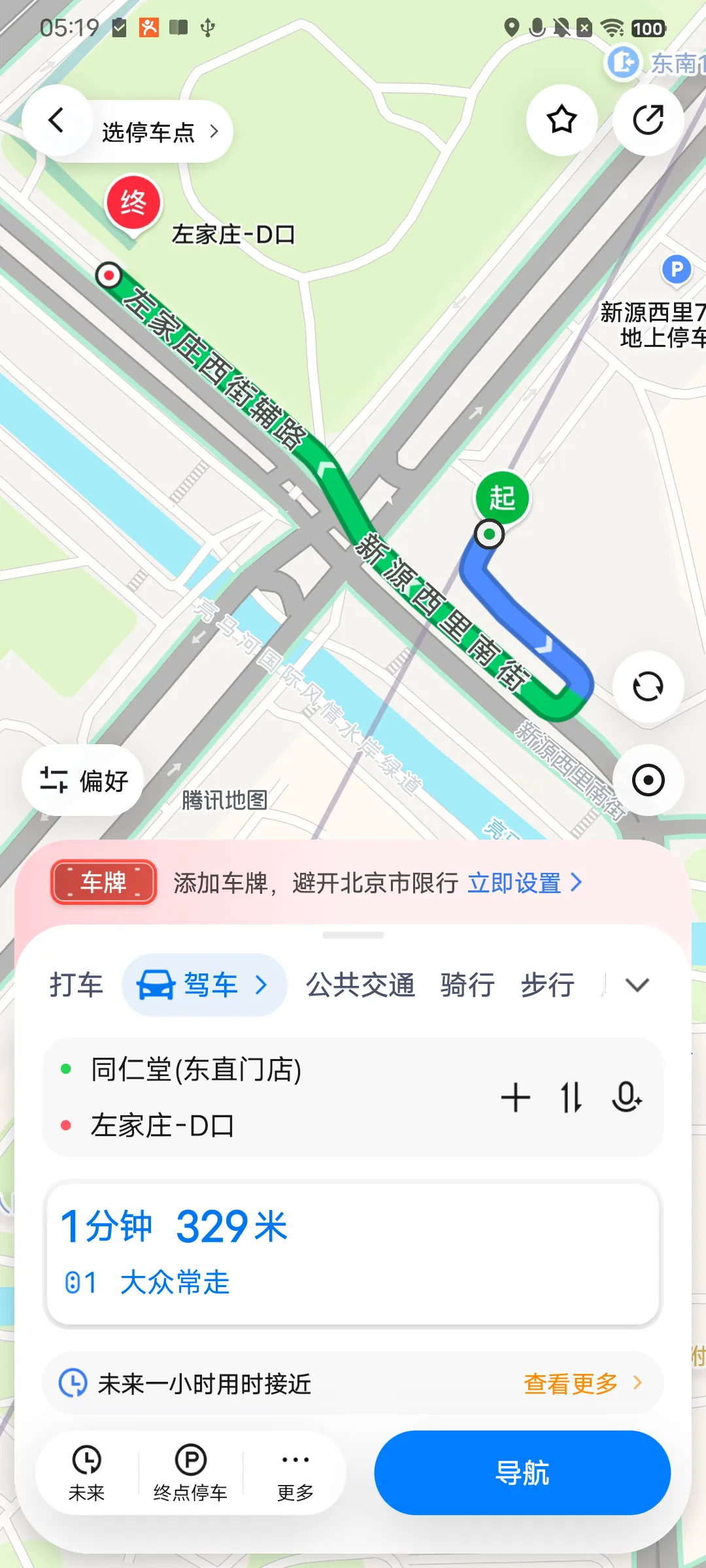This screenshot has height=1568, width=706.
Task: Start navigation with the 导航 button
Action: (522, 1473)
